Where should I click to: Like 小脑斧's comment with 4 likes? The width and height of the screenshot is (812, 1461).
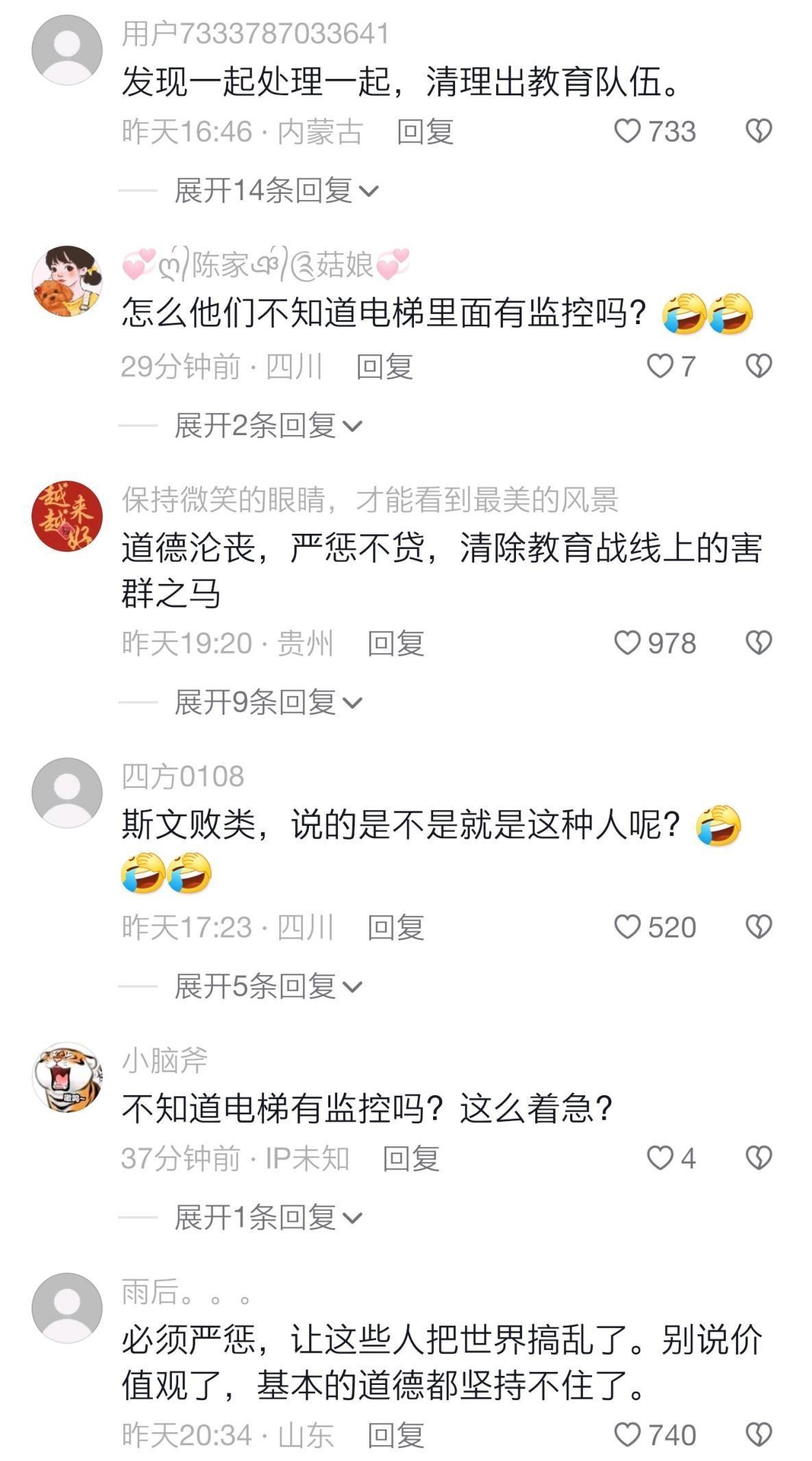coord(660,1158)
